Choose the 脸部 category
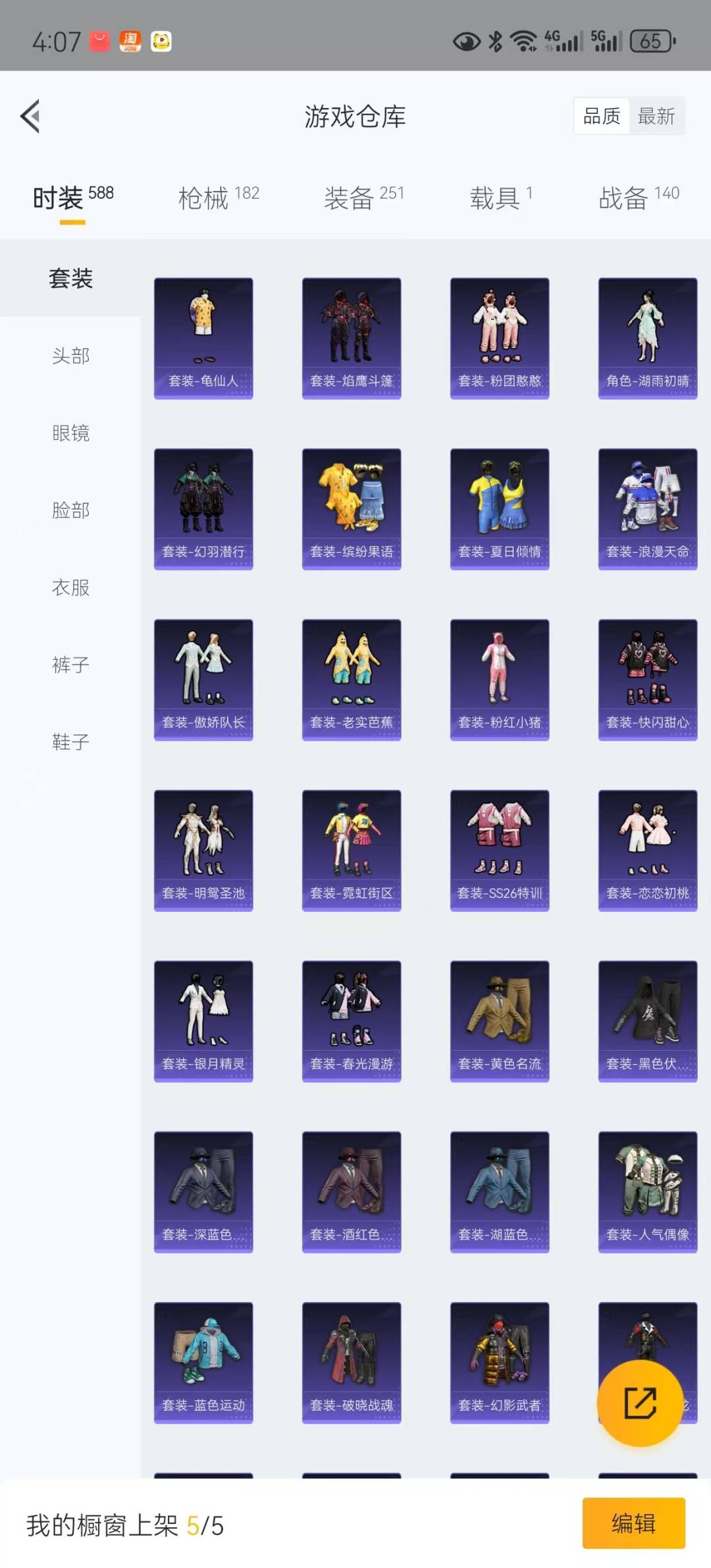Image resolution: width=711 pixels, height=1568 pixels. (x=70, y=510)
